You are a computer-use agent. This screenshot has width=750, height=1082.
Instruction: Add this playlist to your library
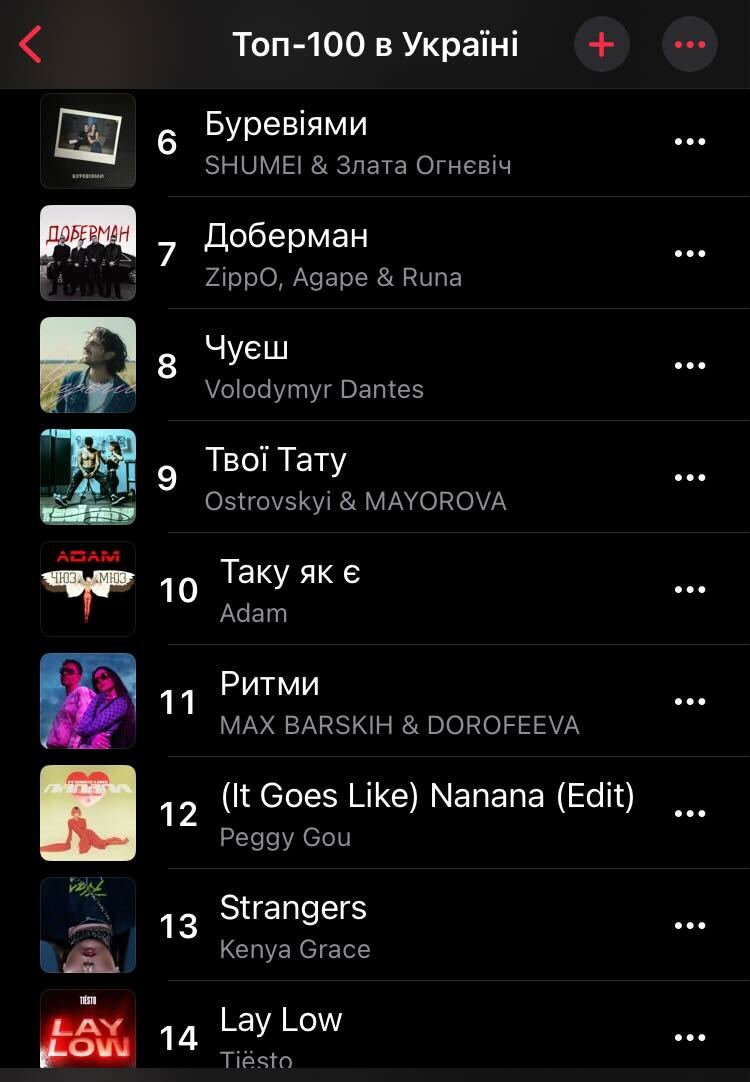tap(601, 45)
